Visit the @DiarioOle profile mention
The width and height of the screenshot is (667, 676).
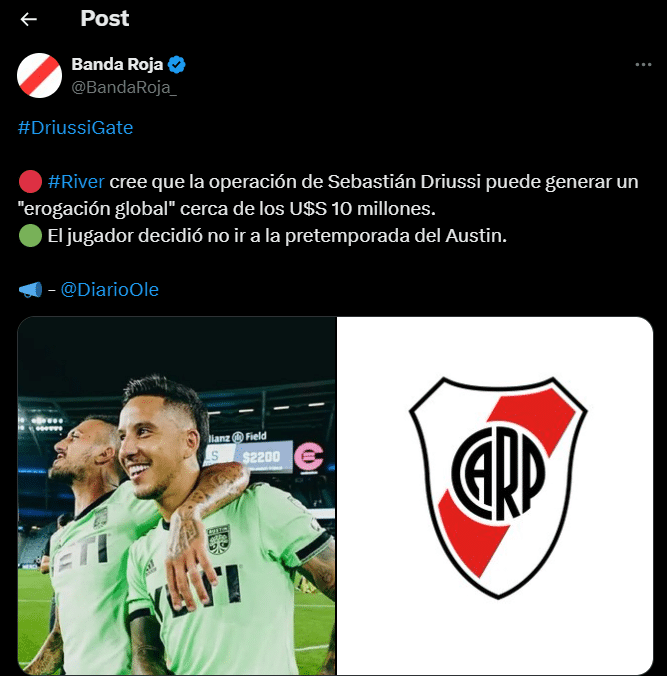tap(109, 290)
